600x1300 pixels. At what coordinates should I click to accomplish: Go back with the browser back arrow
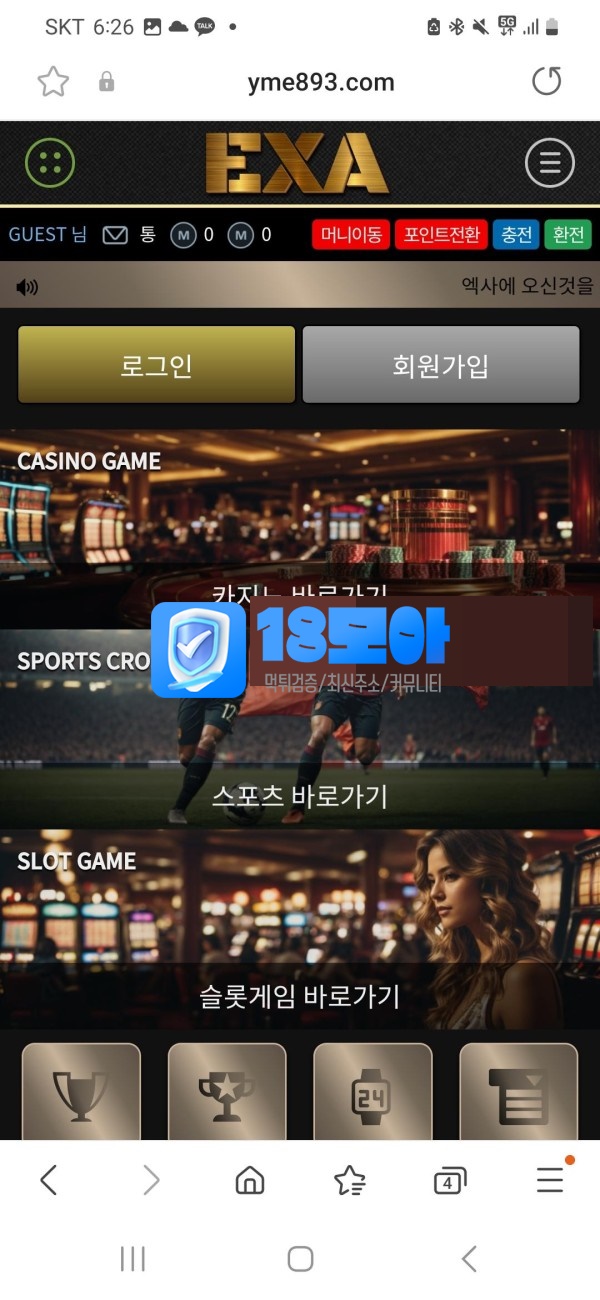pos(49,1181)
